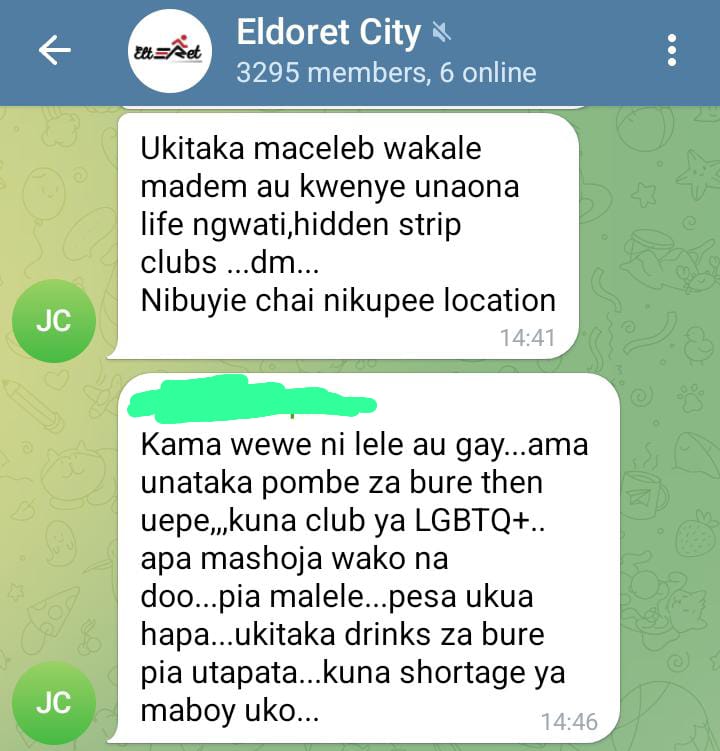Image resolution: width=720 pixels, height=751 pixels.
Task: Select the message sent at 14:41
Action: [x=345, y=235]
